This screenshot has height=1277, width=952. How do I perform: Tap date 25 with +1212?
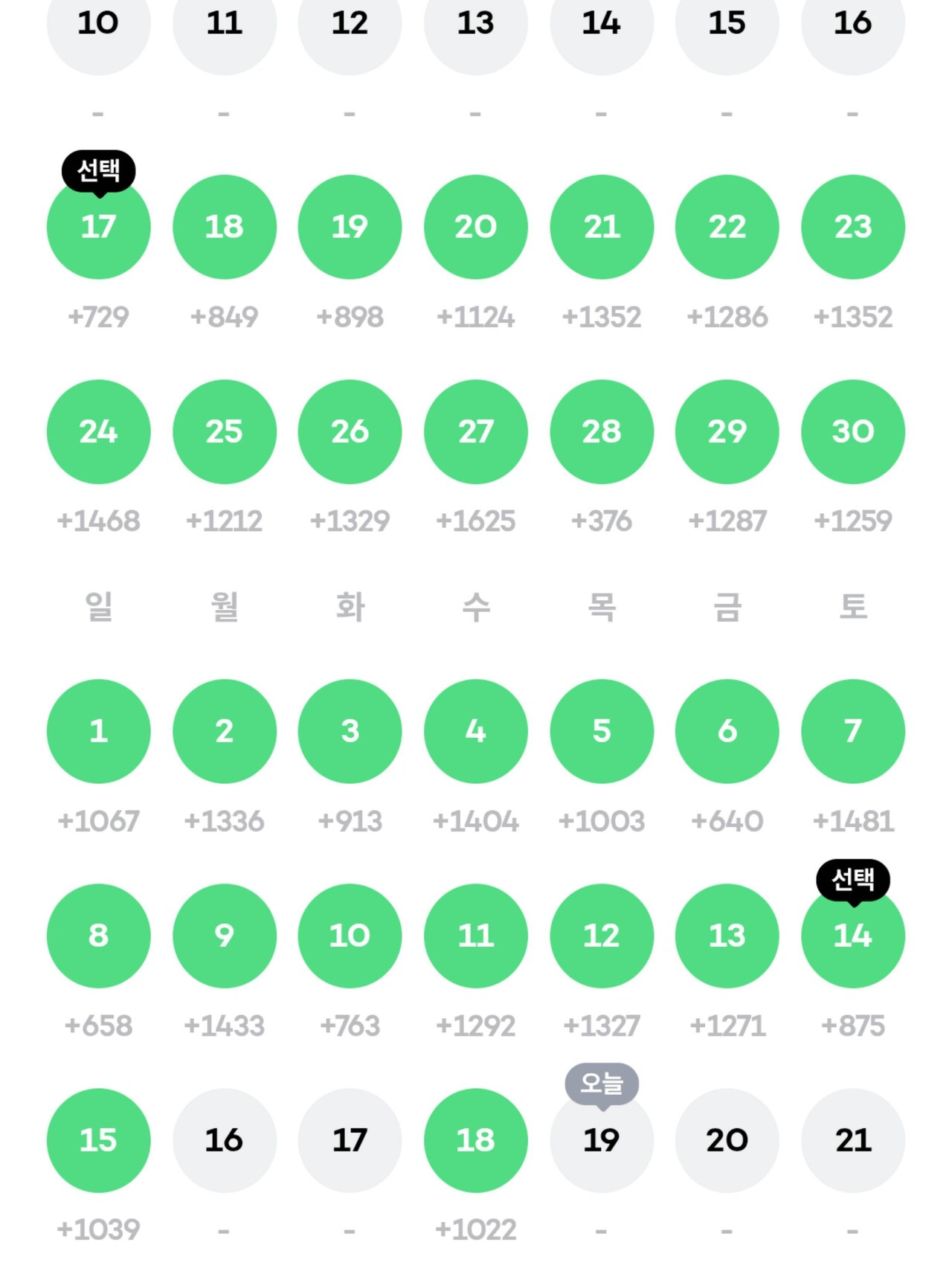click(x=224, y=431)
